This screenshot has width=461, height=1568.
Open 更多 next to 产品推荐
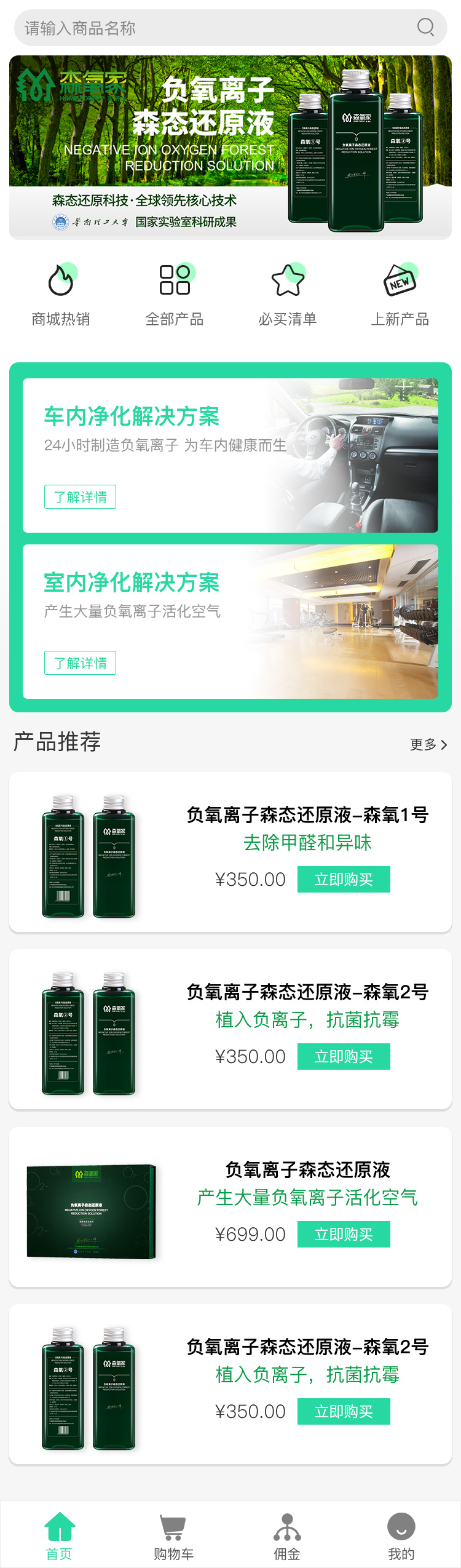(428, 744)
